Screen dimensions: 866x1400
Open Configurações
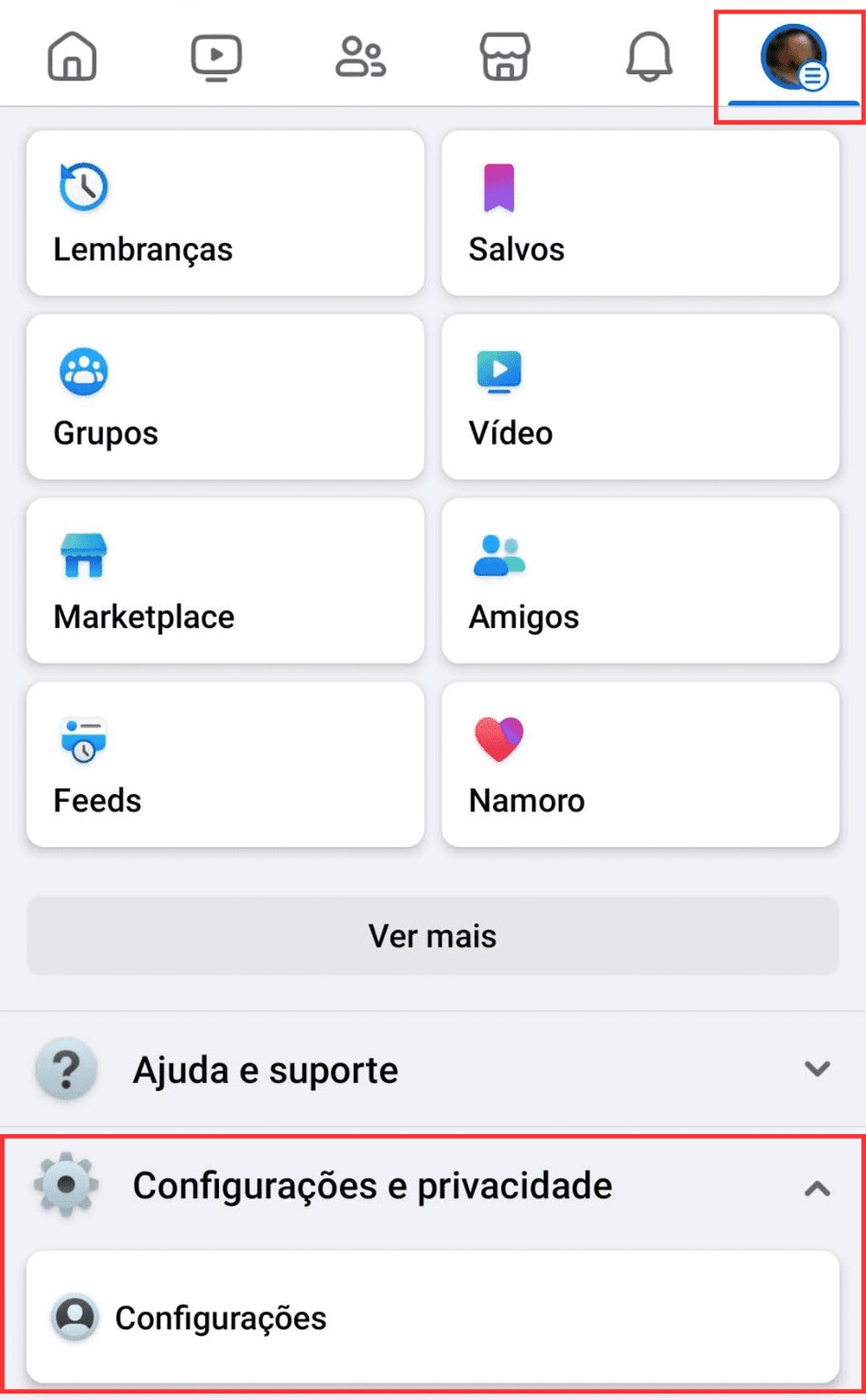coord(221,1317)
